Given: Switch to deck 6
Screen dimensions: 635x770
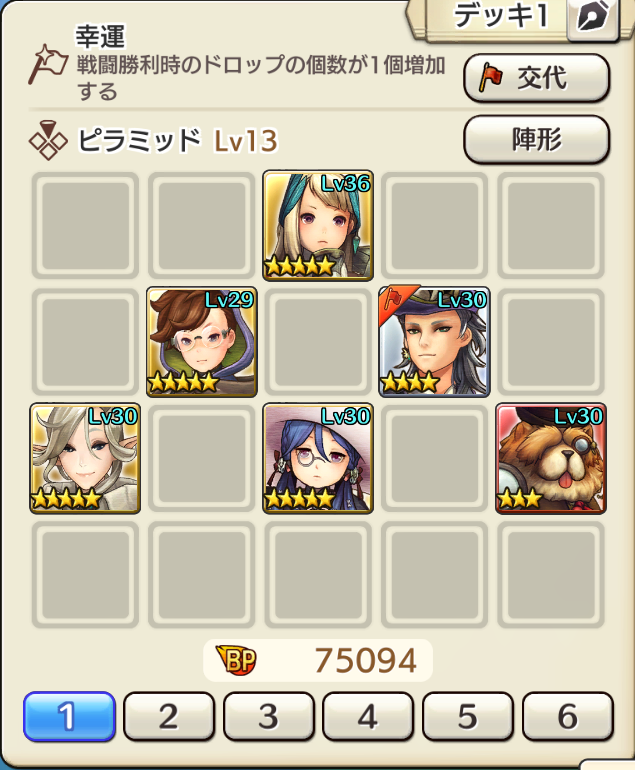Looking at the screenshot, I should (x=568, y=716).
